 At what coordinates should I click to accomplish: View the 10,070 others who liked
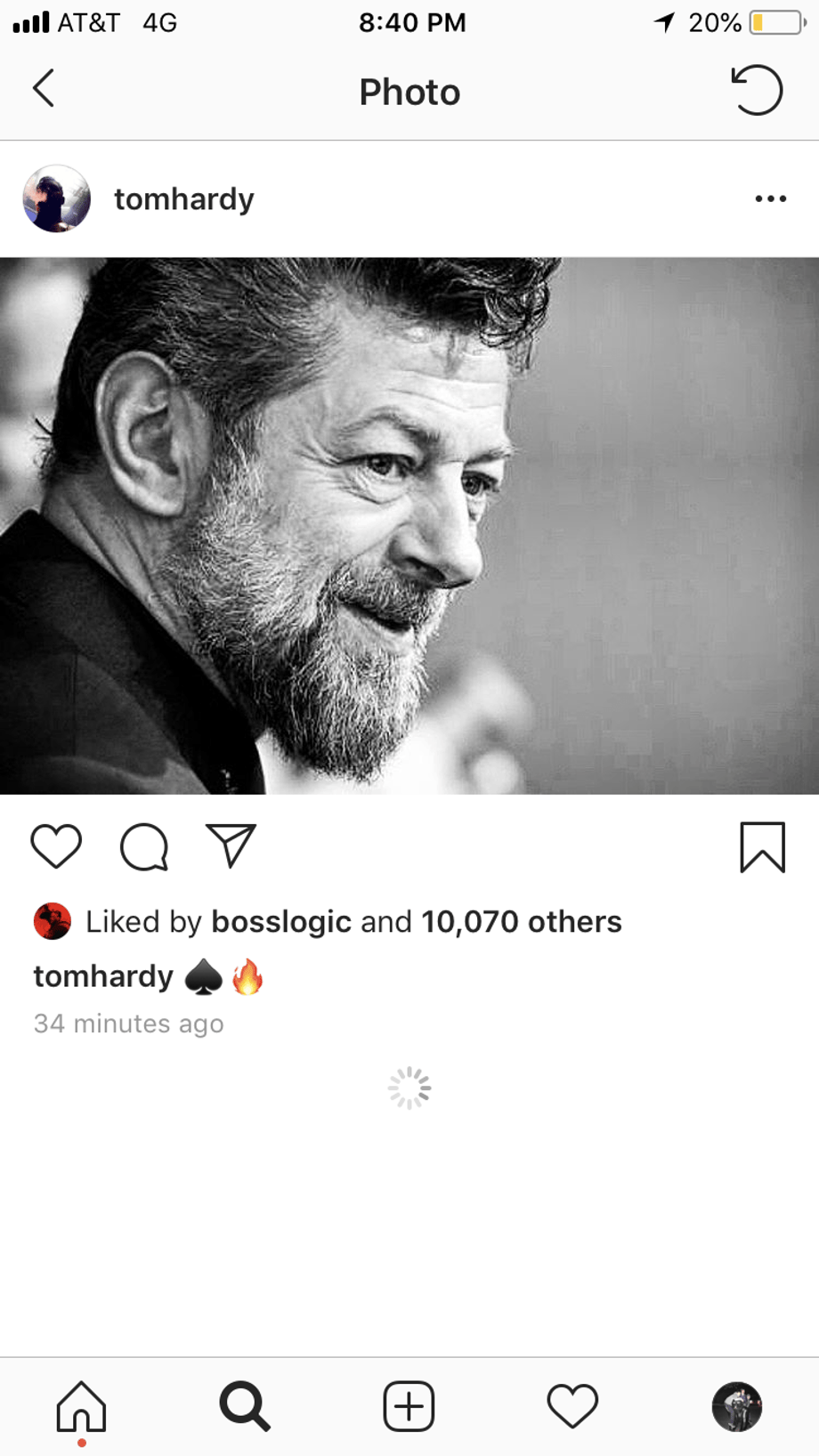(521, 922)
